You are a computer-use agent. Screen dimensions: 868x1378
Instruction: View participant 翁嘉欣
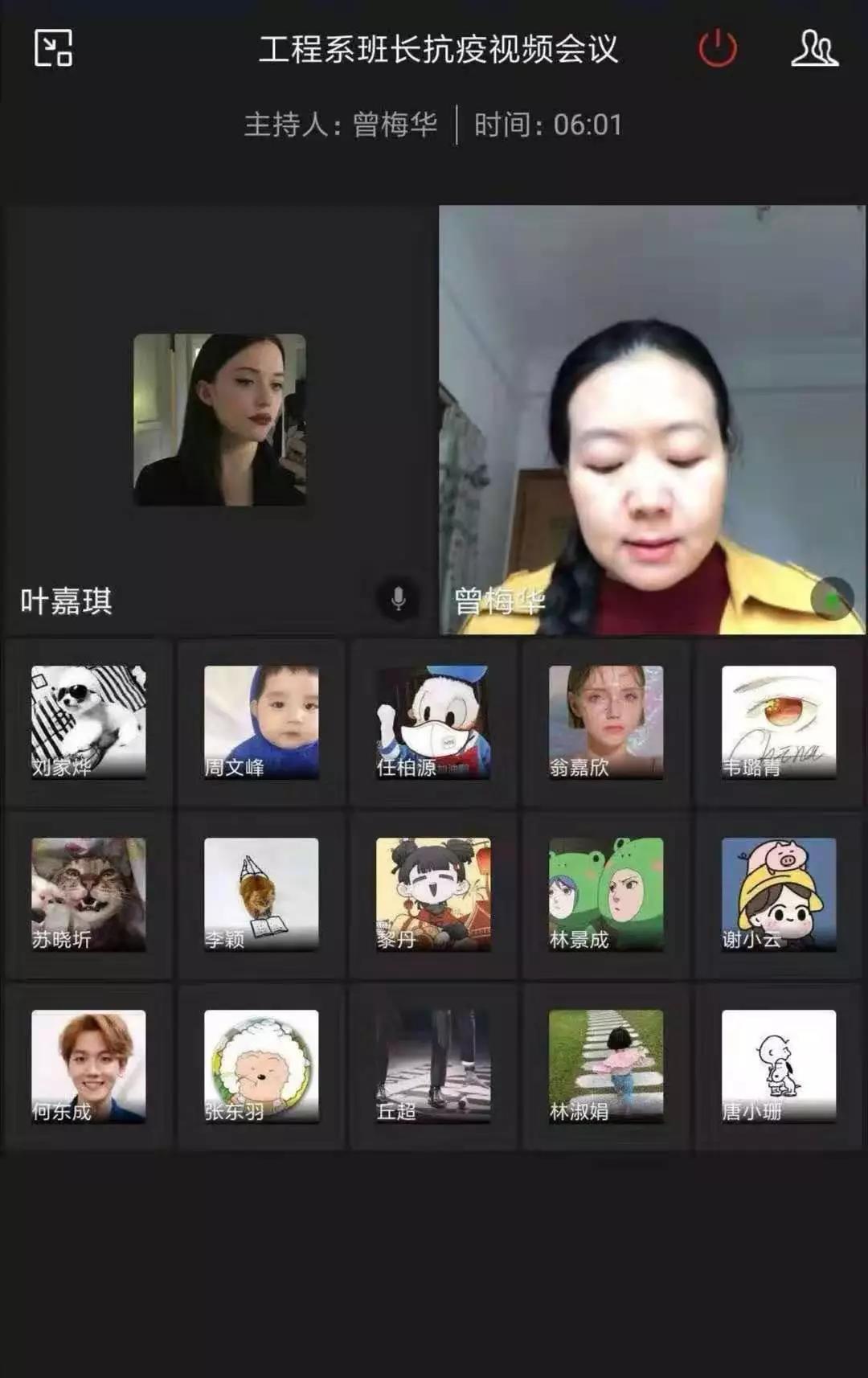click(606, 722)
